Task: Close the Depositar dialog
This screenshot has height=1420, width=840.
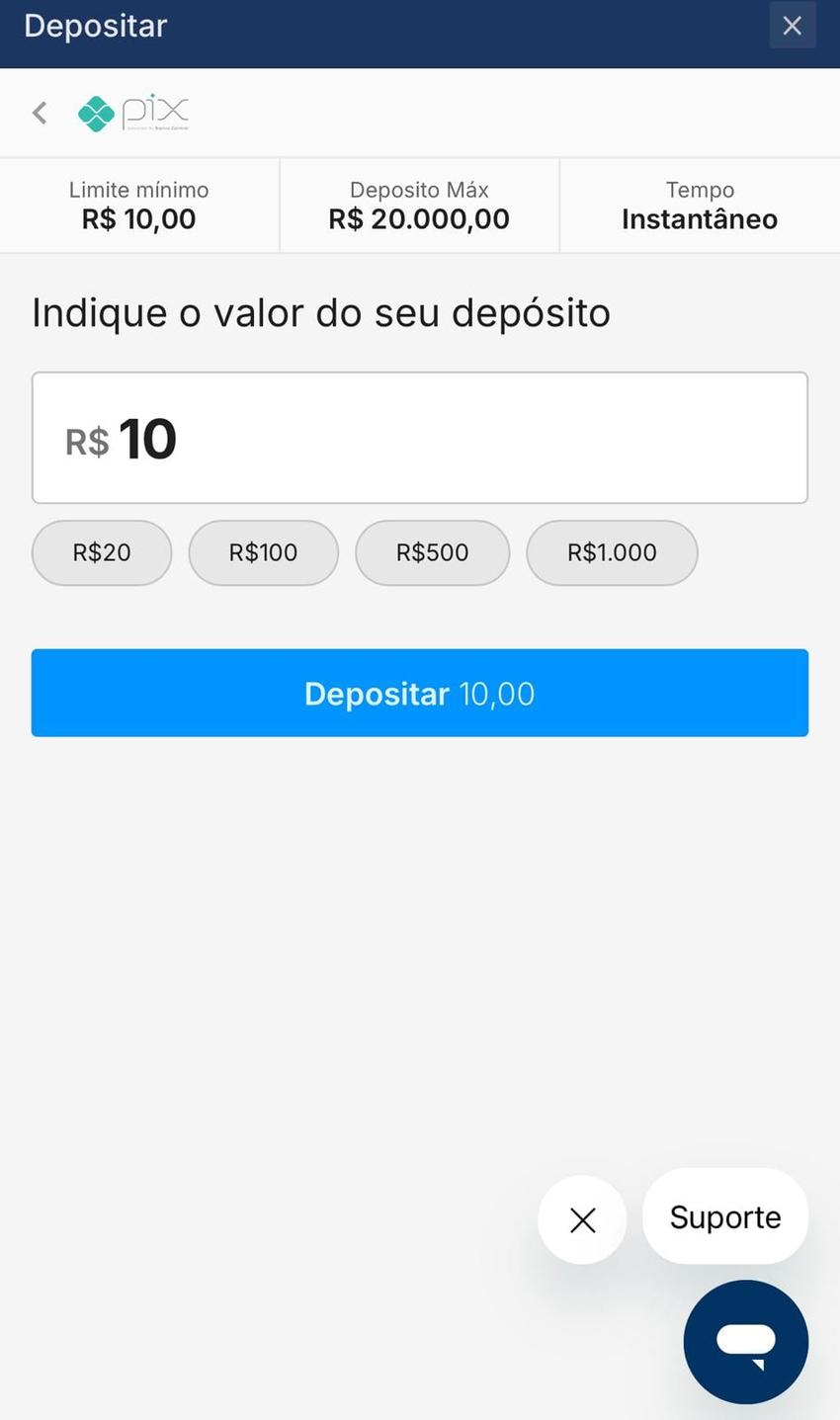Action: point(792,25)
